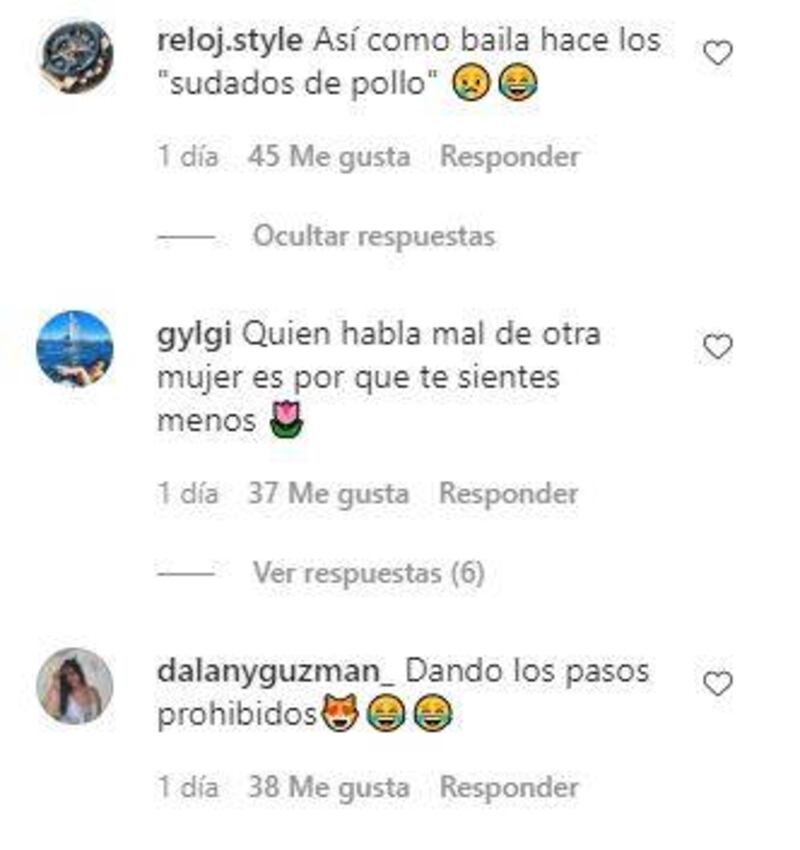Open reloj.style's profile picture
This screenshot has height=850, width=800.
point(75,56)
